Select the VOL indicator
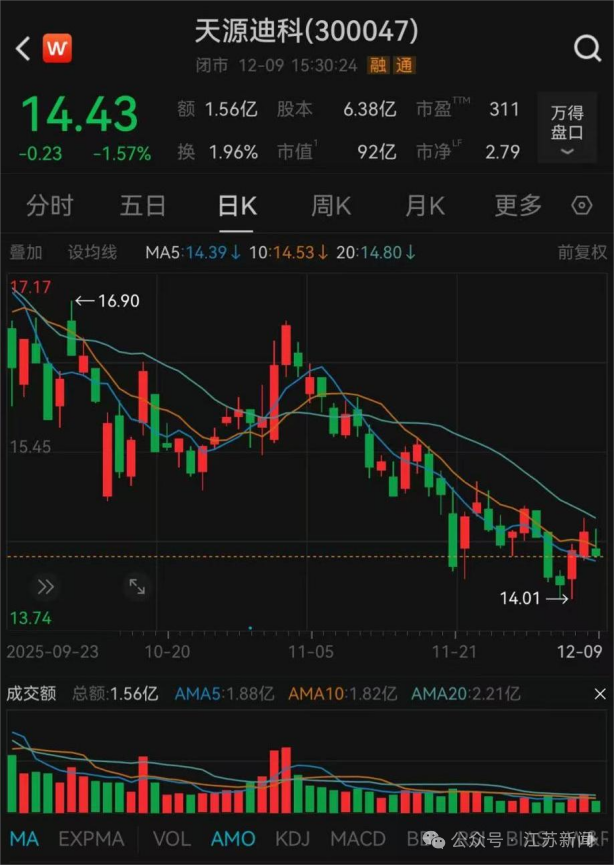 [x=173, y=838]
